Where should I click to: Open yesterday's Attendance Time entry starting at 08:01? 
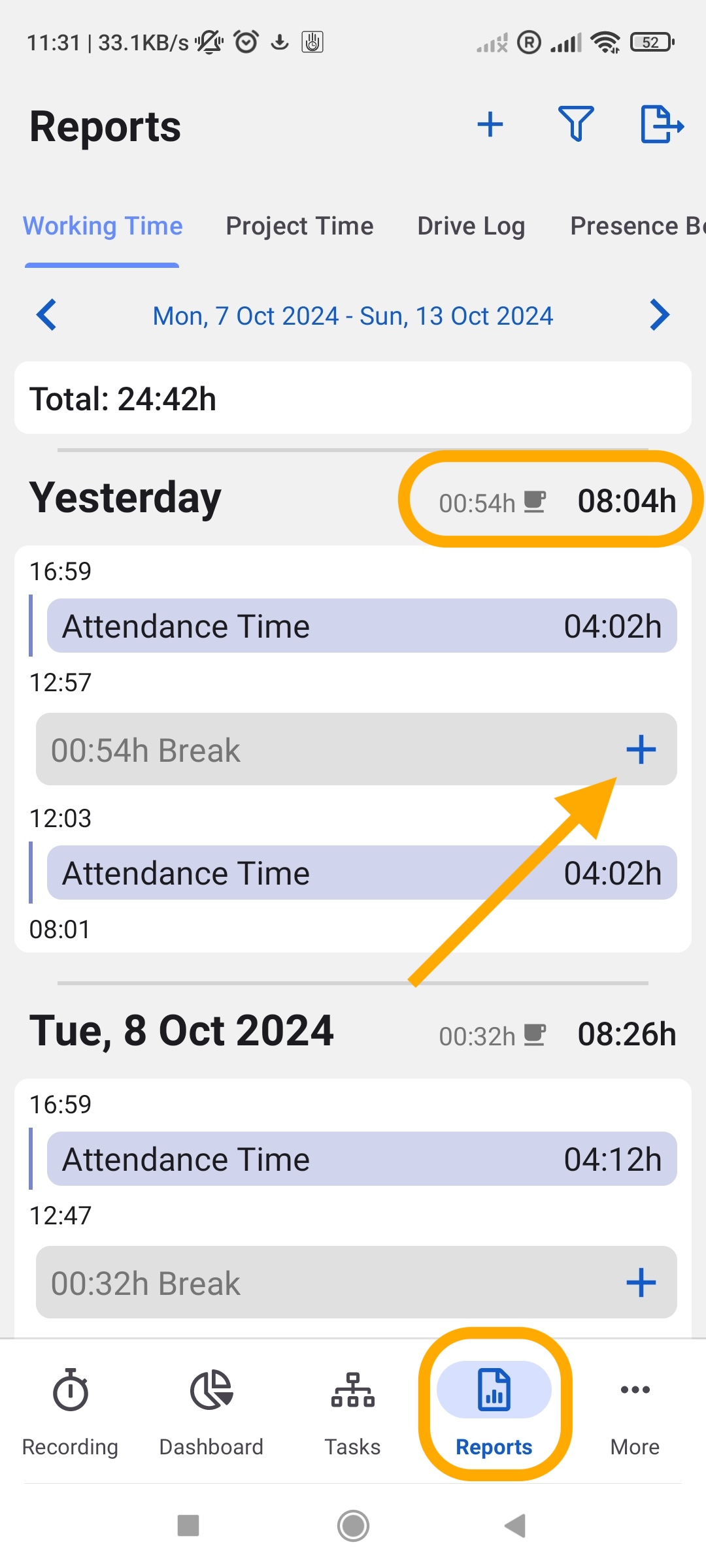[x=361, y=873]
